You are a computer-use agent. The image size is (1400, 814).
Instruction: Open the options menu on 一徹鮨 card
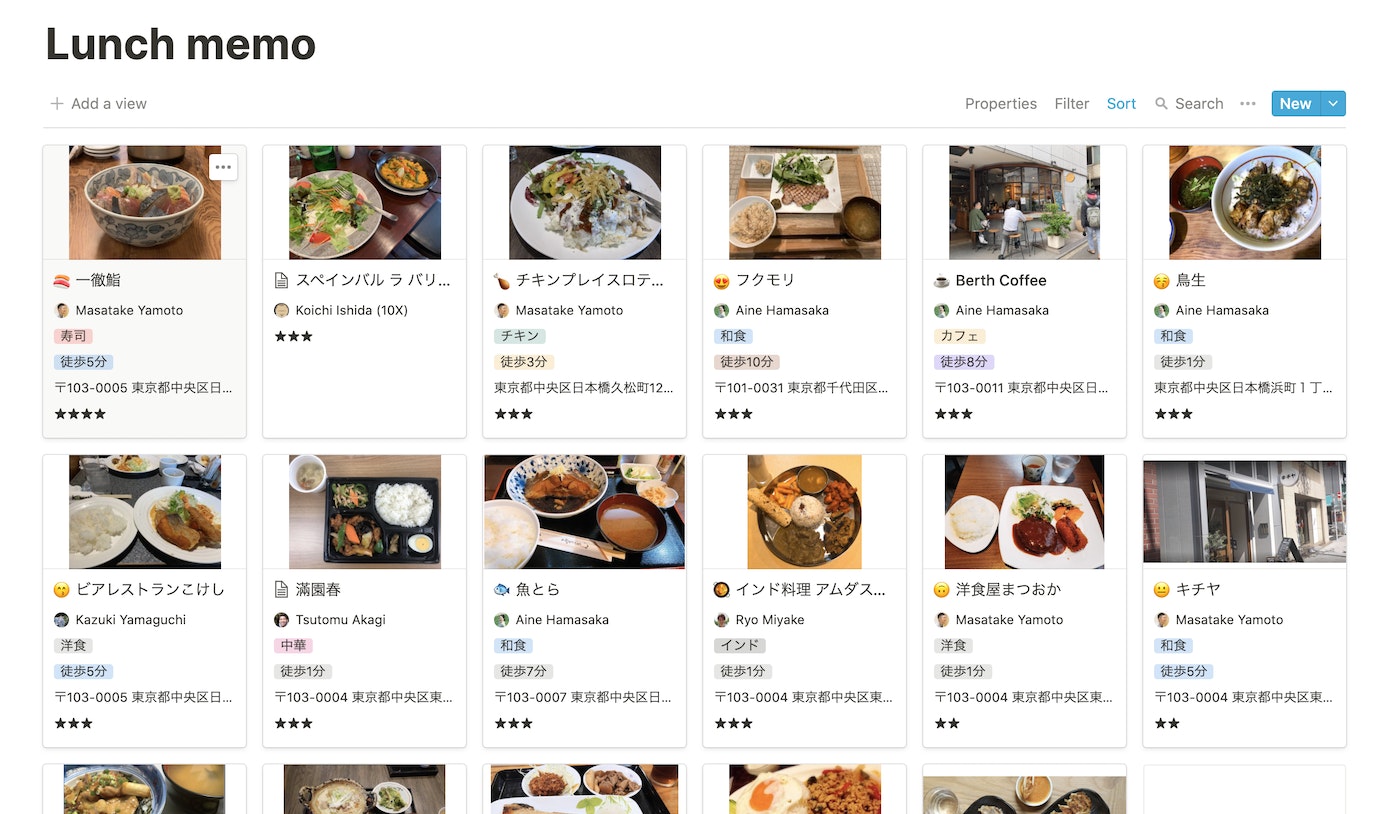point(223,167)
